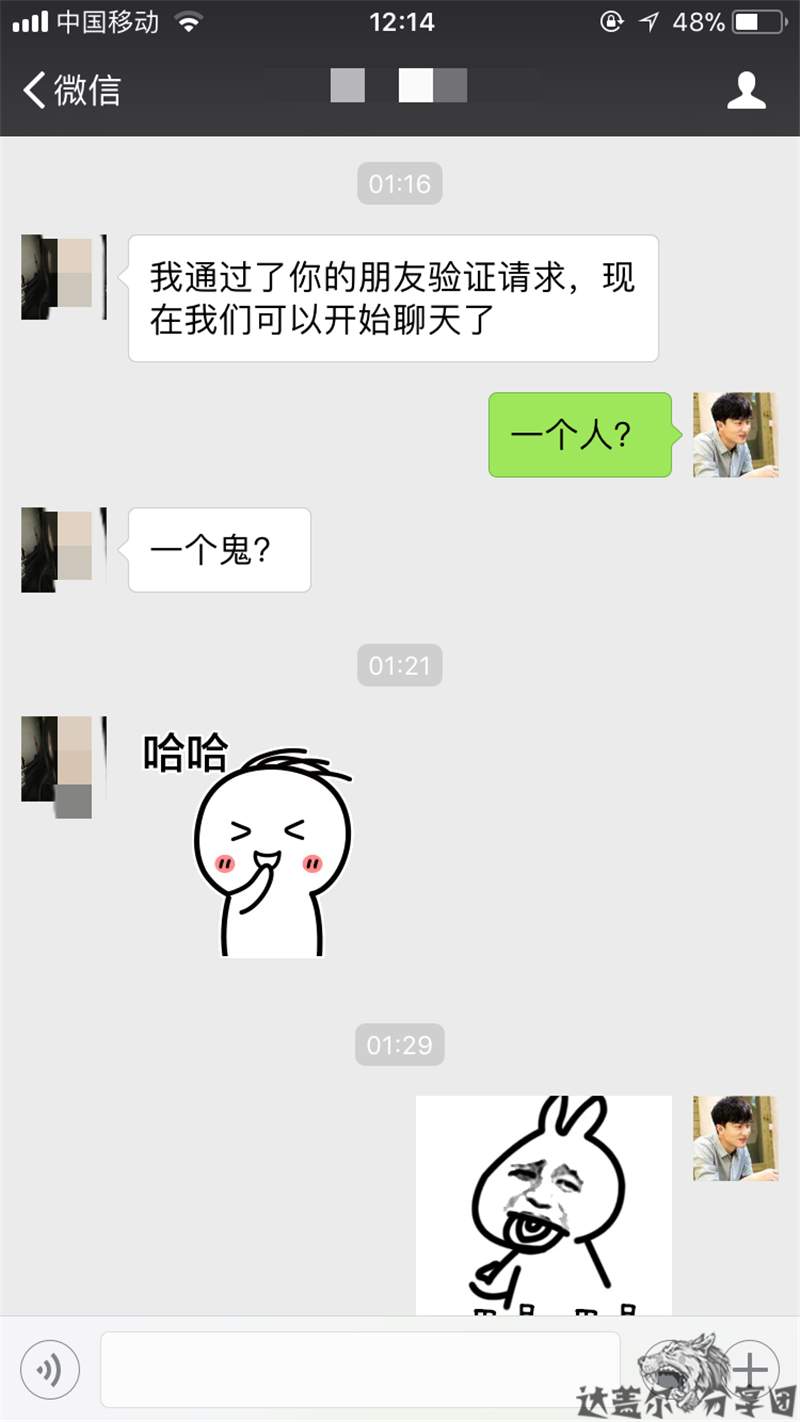800x1422 pixels.
Task: Open the plus attachment menu
Action: 750,1368
